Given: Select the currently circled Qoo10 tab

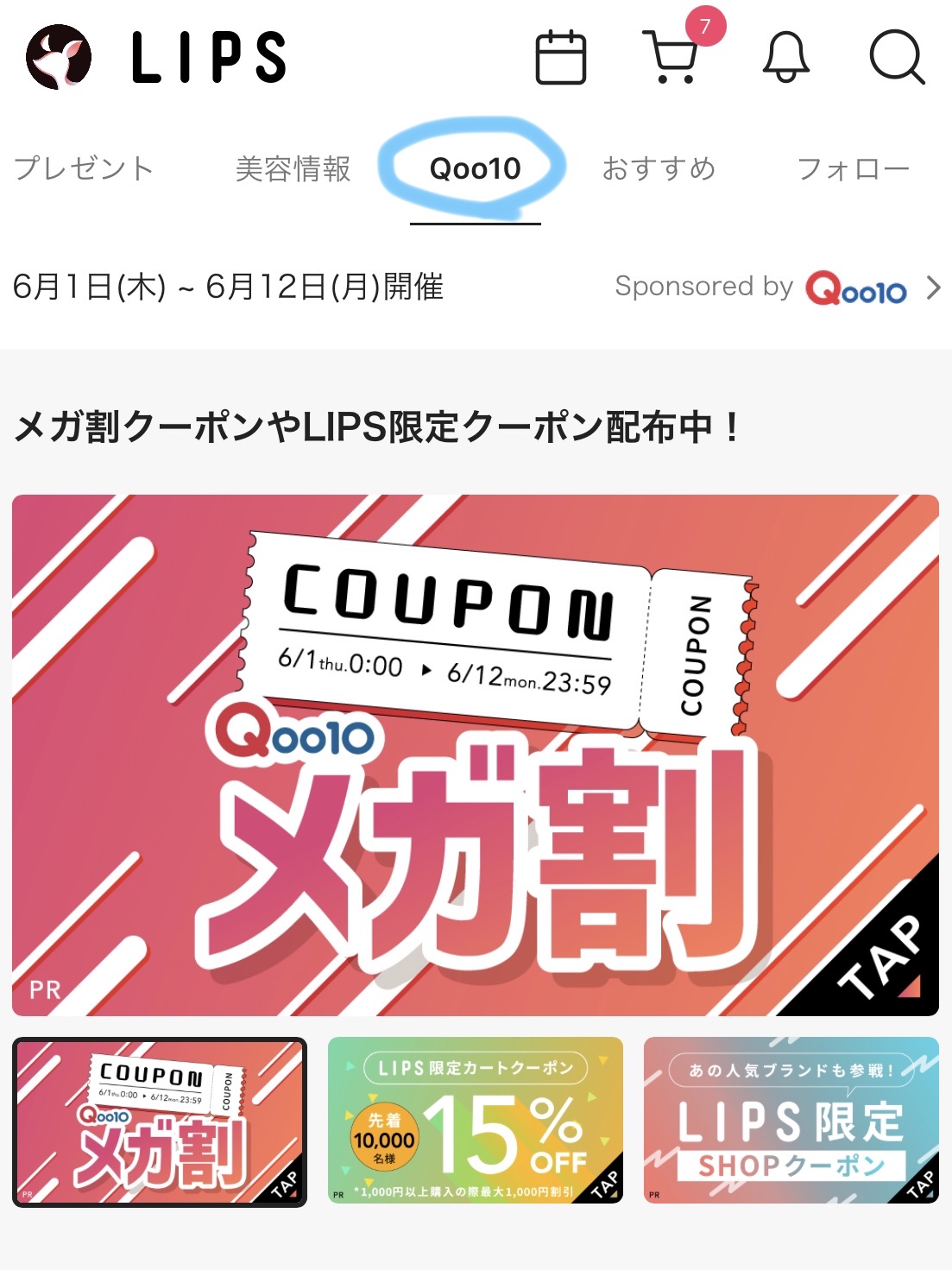Looking at the screenshot, I should click(474, 169).
